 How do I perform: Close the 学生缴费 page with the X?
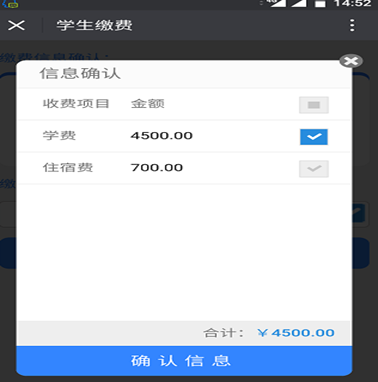(x=16, y=25)
